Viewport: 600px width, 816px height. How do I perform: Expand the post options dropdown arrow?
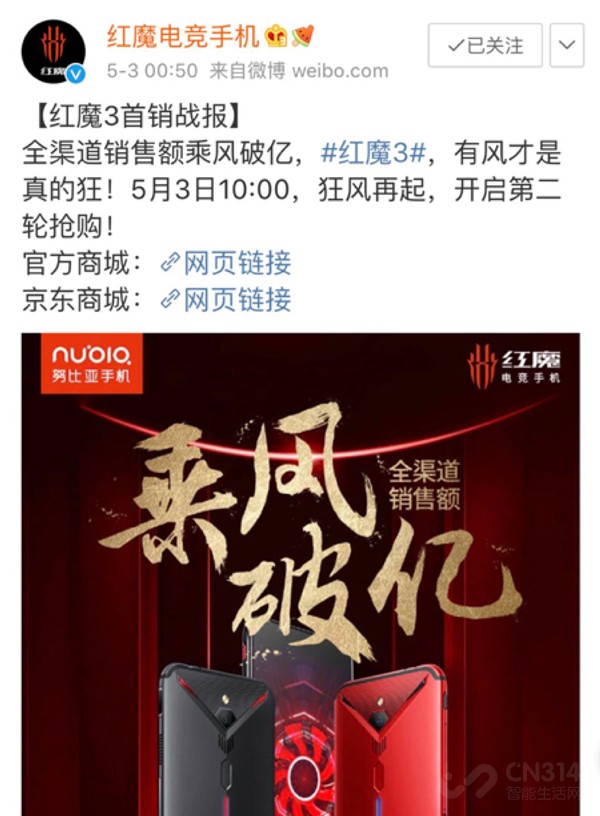coord(566,46)
